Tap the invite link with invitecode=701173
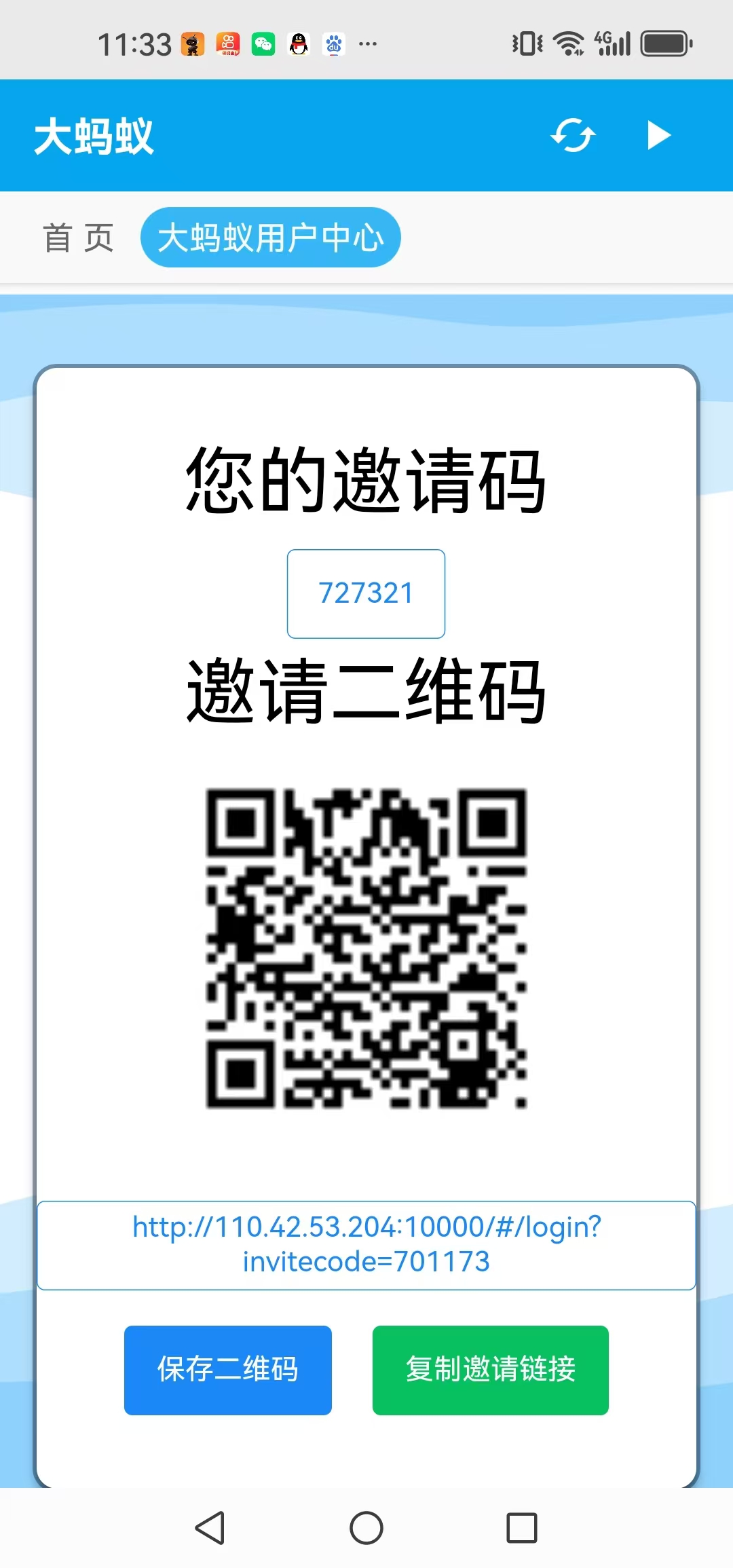 (x=366, y=1245)
